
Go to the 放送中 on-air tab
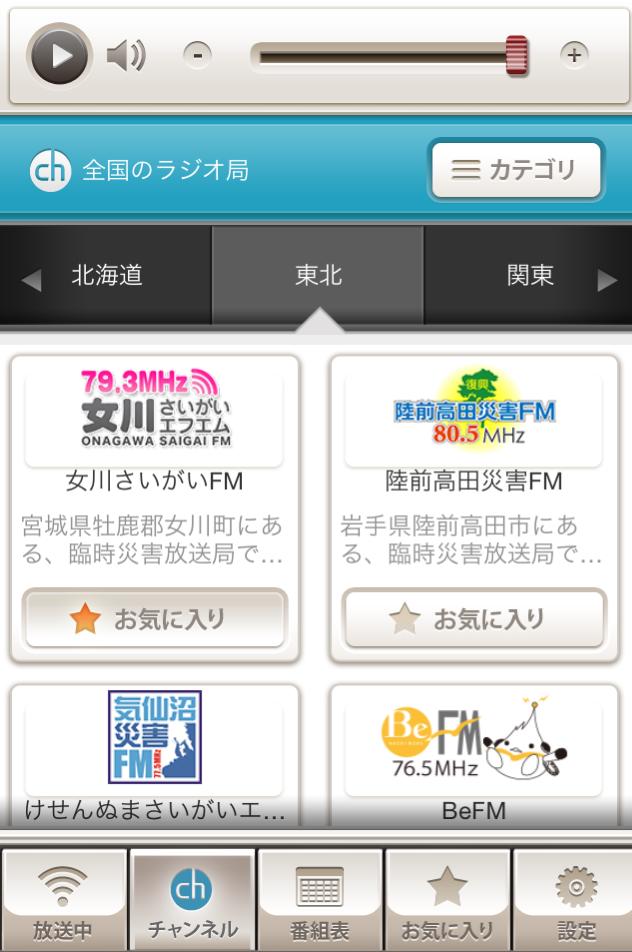(x=63, y=902)
